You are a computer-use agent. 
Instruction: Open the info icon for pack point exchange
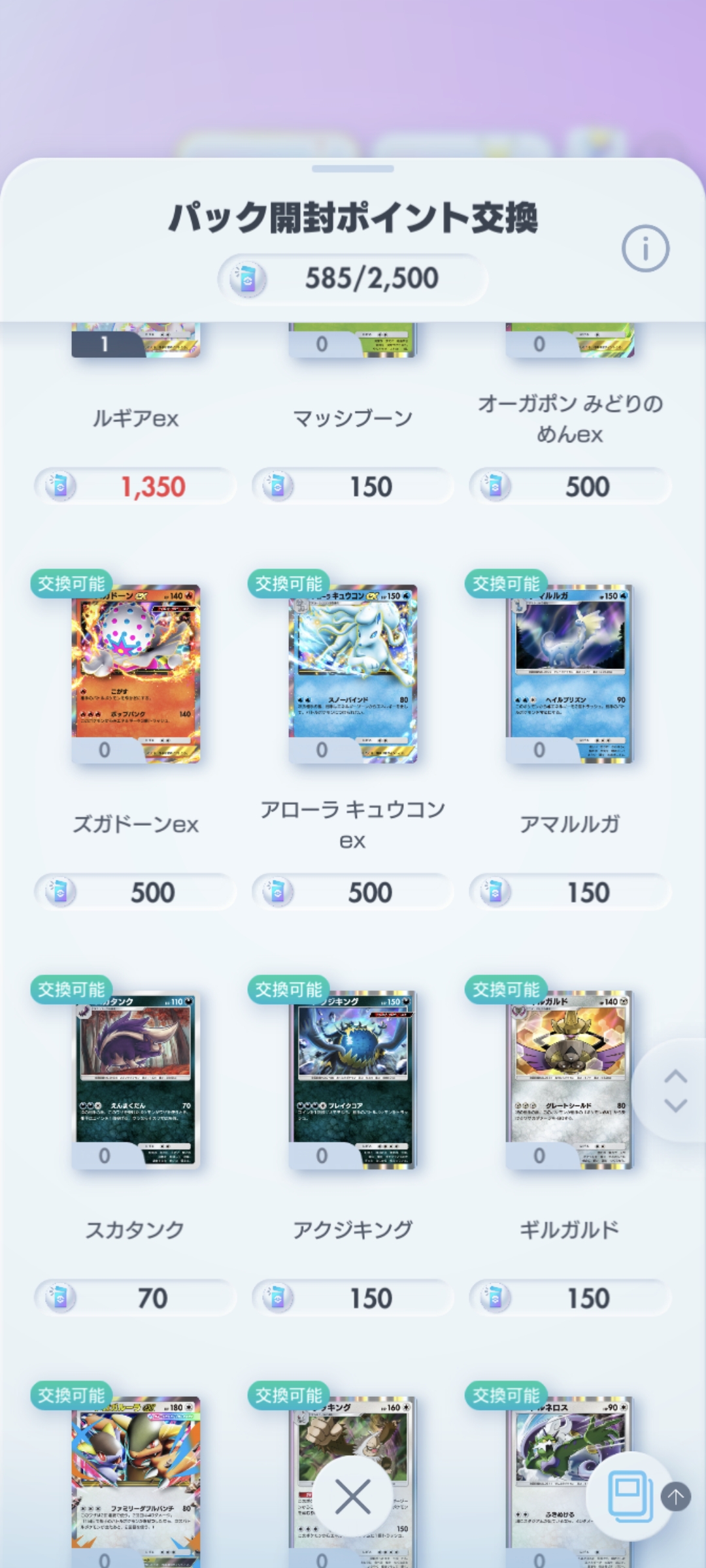point(645,249)
